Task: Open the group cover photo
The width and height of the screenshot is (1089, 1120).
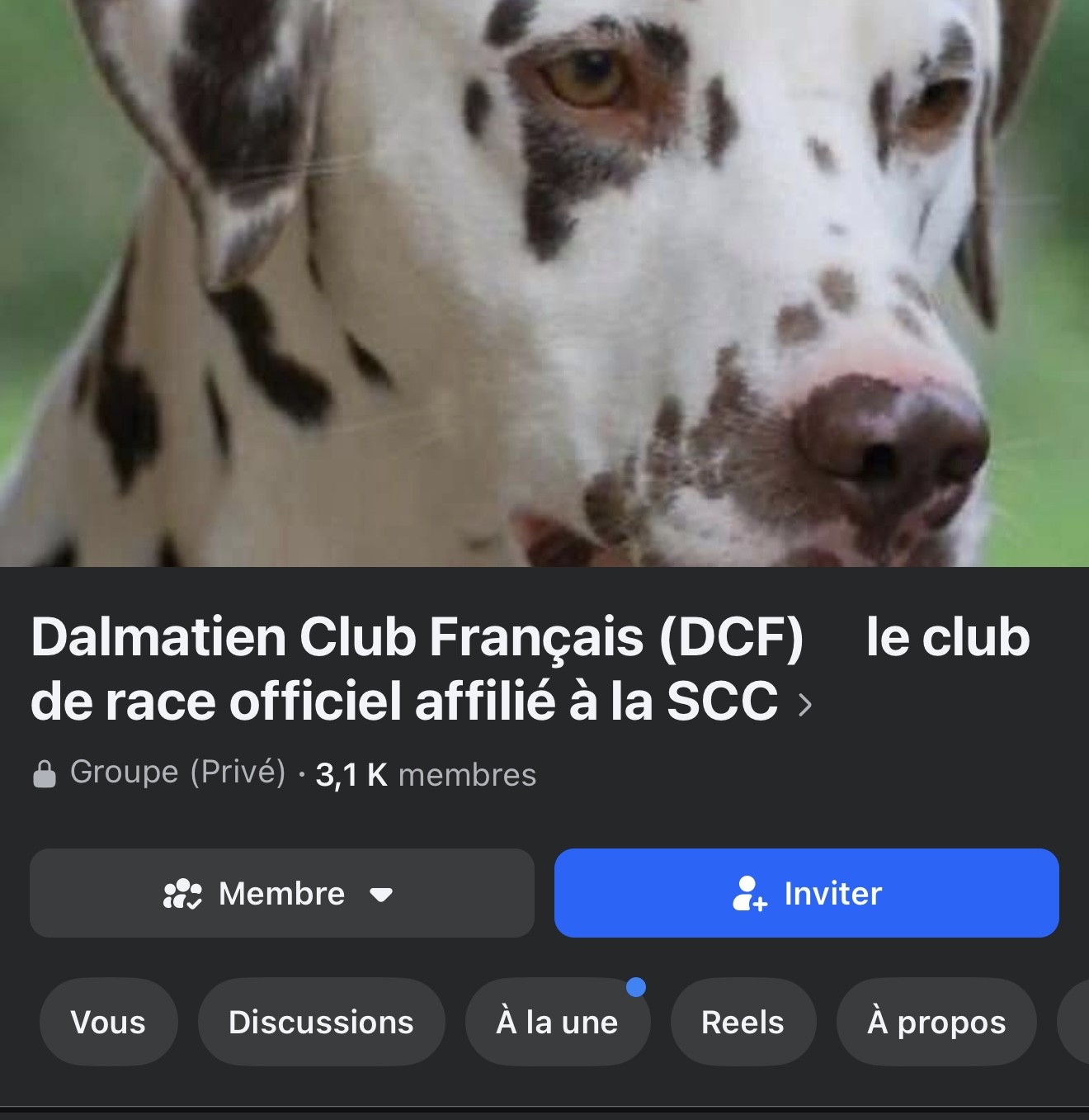Action: pyautogui.click(x=544, y=281)
